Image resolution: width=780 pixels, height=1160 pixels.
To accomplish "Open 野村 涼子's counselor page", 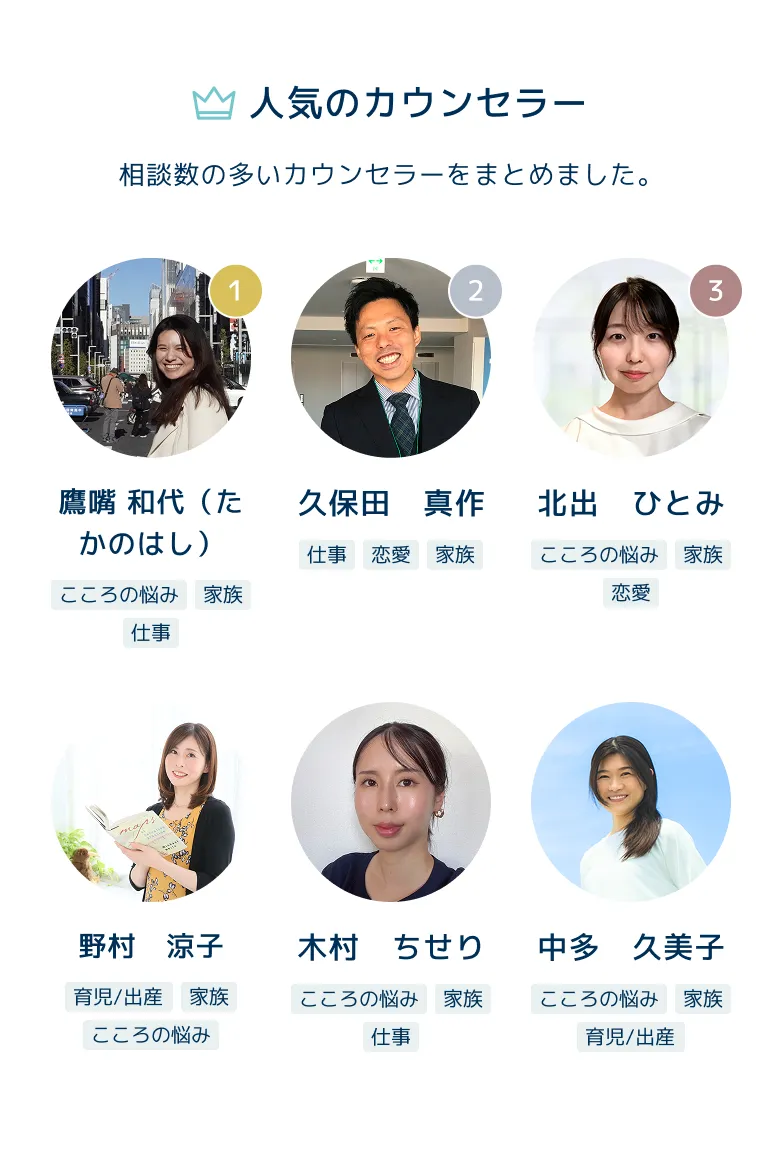I will coord(151,802).
